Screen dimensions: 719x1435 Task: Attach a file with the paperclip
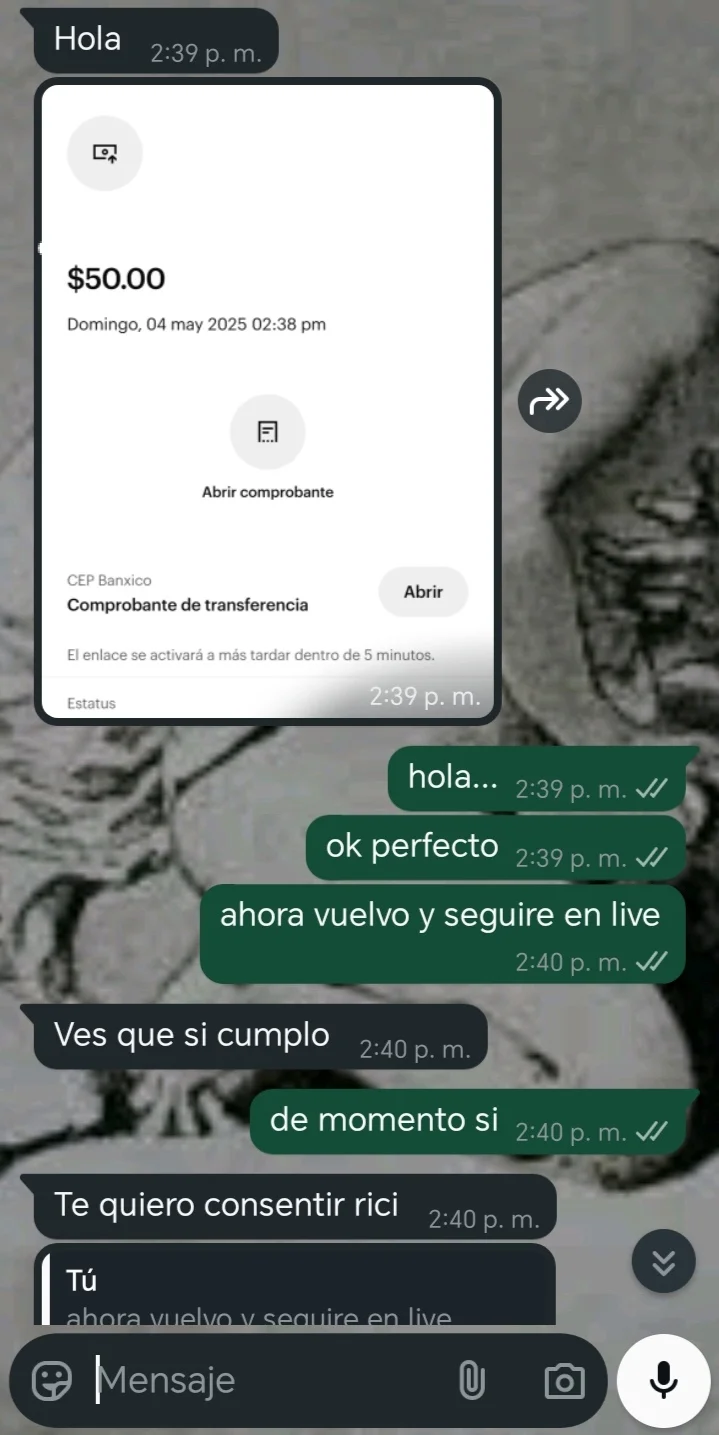[x=471, y=1381]
